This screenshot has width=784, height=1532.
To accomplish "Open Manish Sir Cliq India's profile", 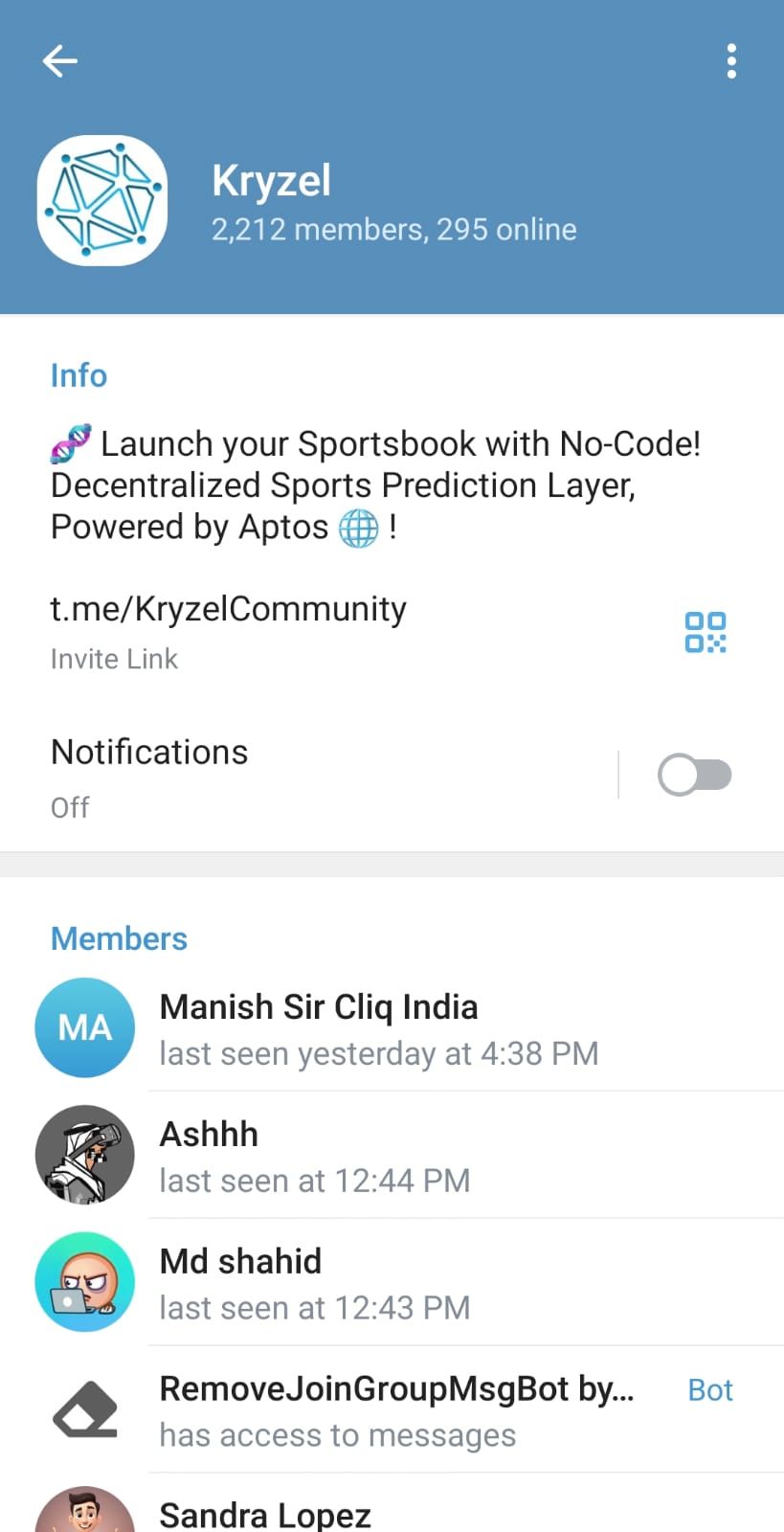I will coord(392,1028).
